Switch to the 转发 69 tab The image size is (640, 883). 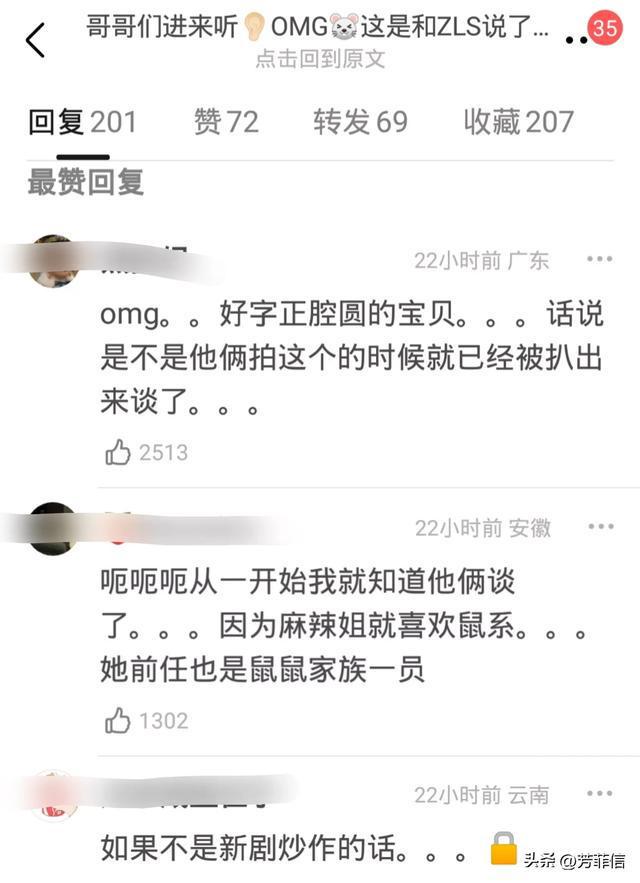click(361, 122)
